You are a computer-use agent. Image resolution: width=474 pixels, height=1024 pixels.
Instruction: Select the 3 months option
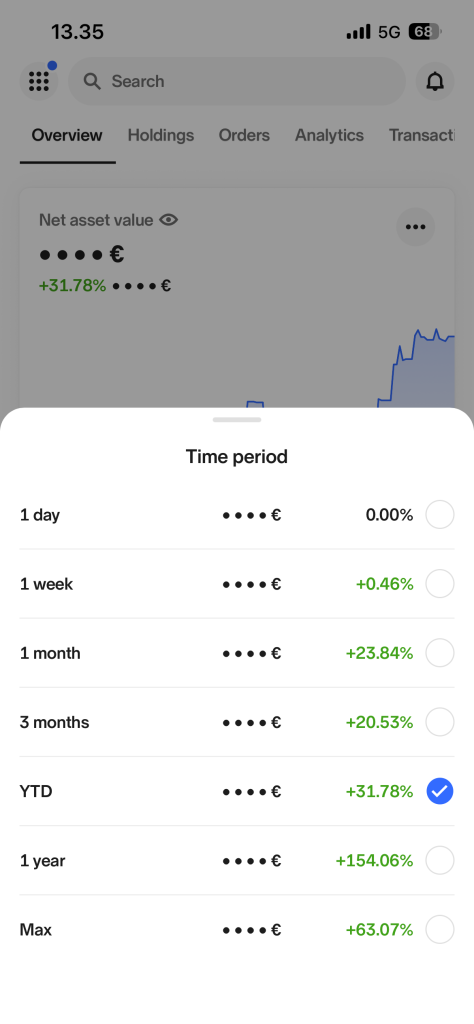point(237,722)
